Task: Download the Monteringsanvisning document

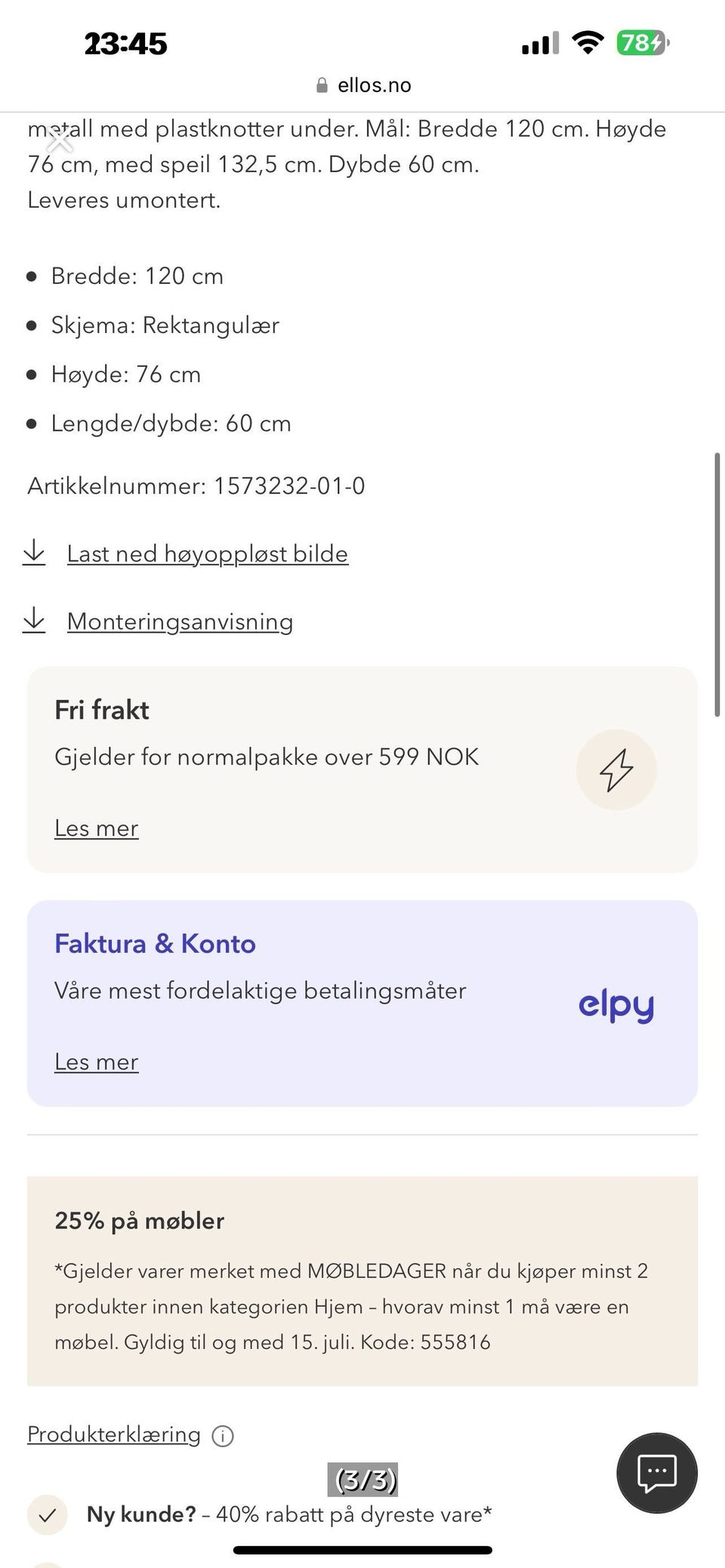Action: click(180, 621)
